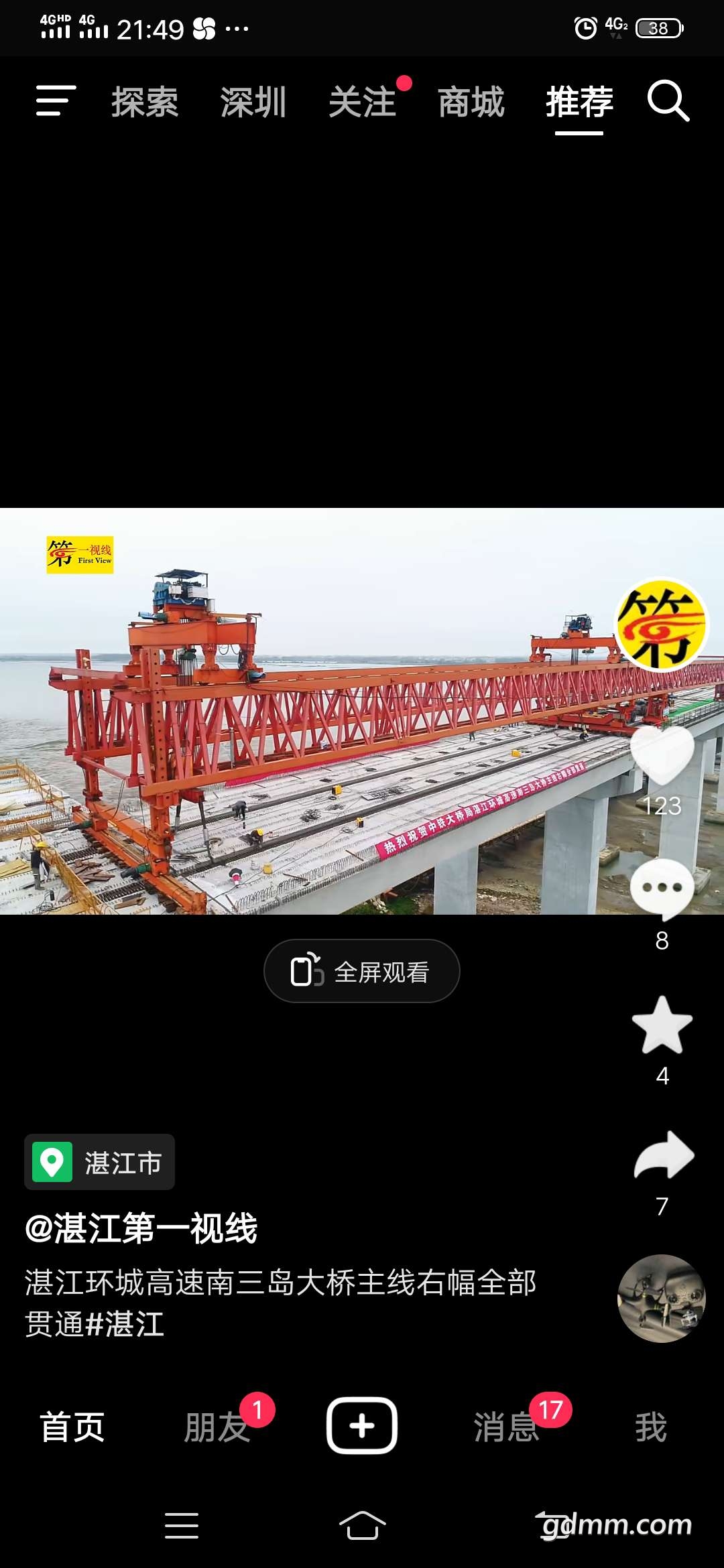Switch to the 深圳 tab

click(x=253, y=103)
